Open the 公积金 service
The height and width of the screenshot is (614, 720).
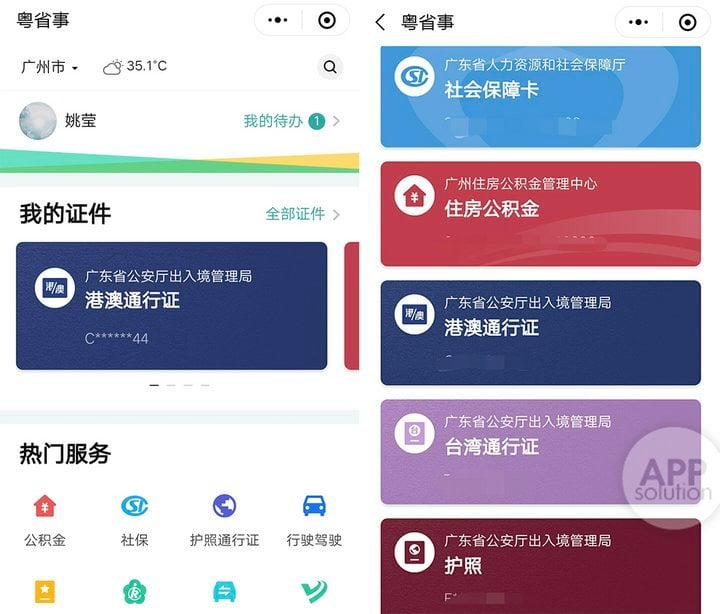(45, 518)
